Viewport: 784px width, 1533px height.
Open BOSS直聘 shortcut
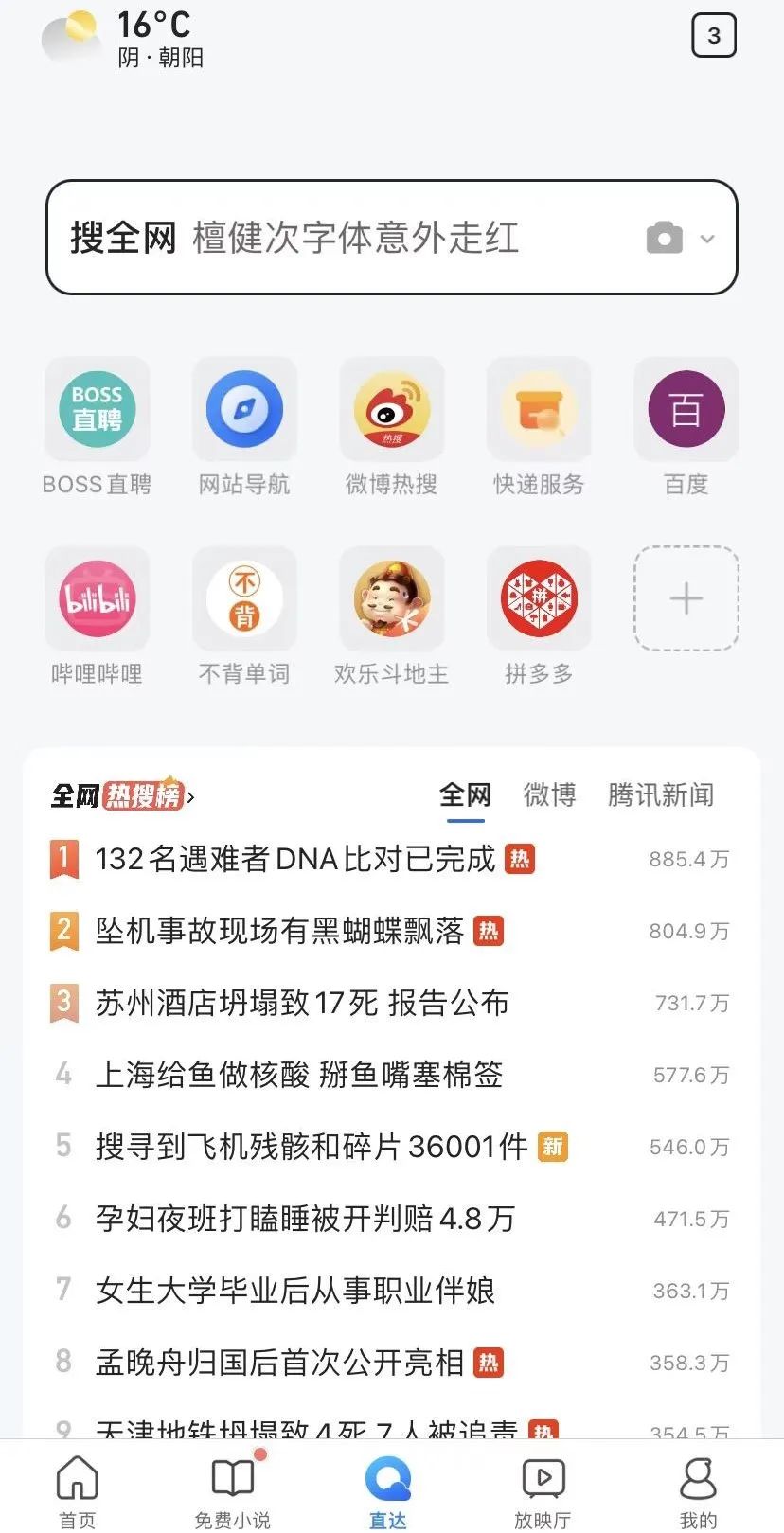coord(97,410)
